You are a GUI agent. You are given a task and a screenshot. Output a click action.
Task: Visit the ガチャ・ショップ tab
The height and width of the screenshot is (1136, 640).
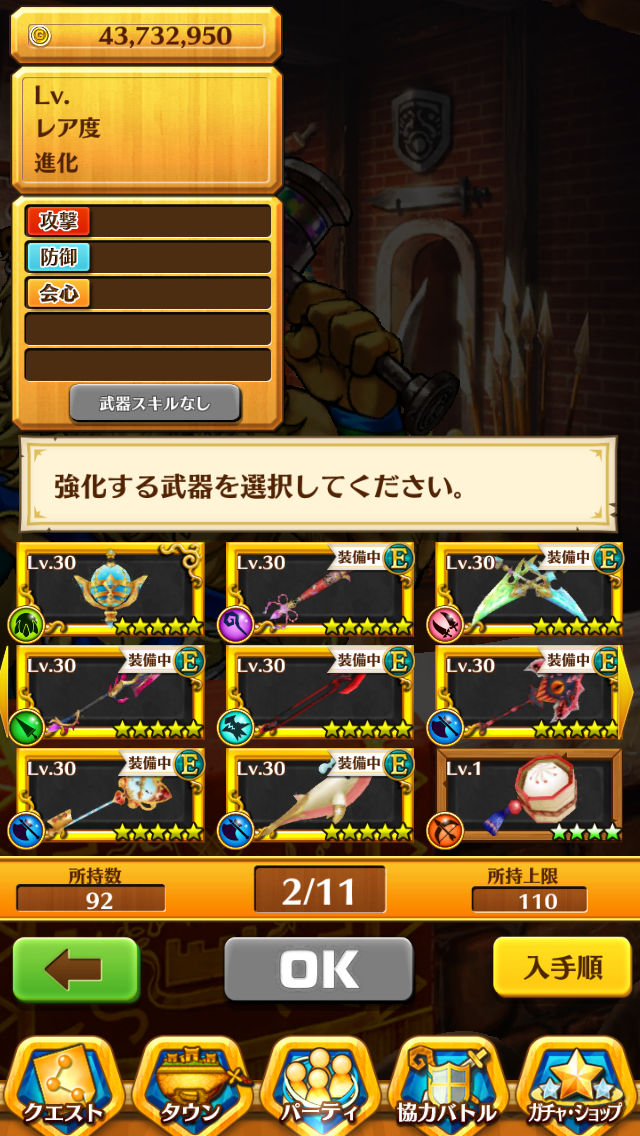(576, 1085)
